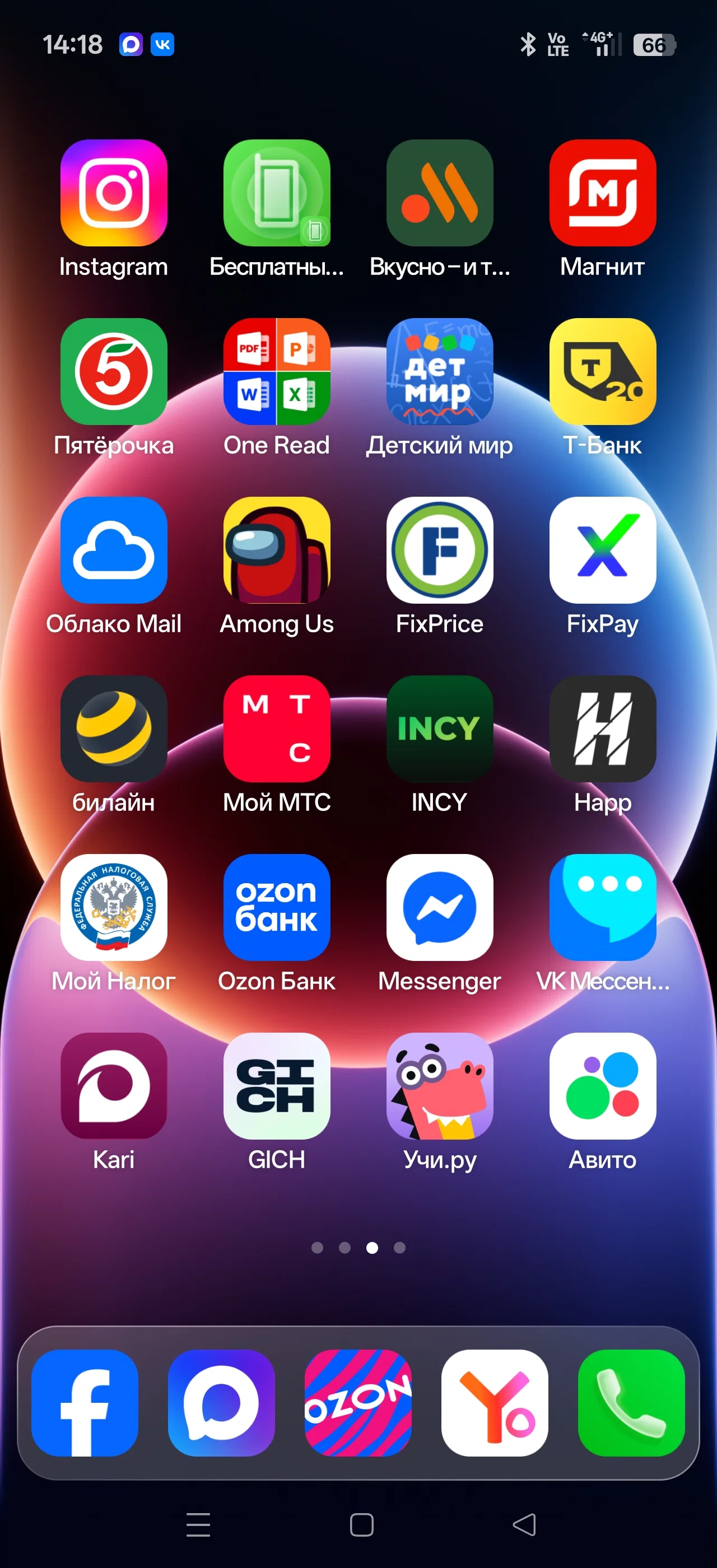
Task: Open the Ozon shopping app in dock
Action: pos(358,1403)
